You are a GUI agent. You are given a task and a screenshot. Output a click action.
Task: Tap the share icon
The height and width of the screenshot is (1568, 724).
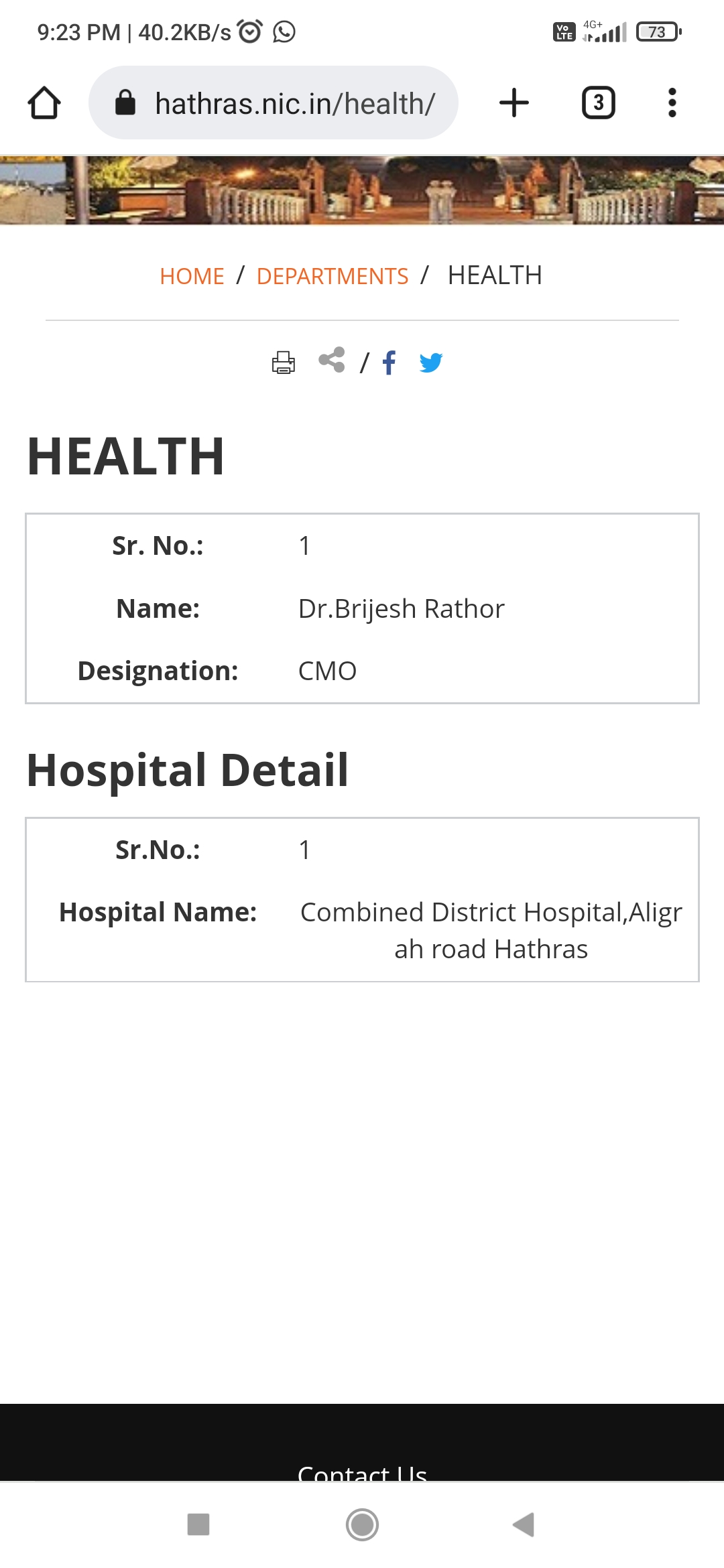332,361
